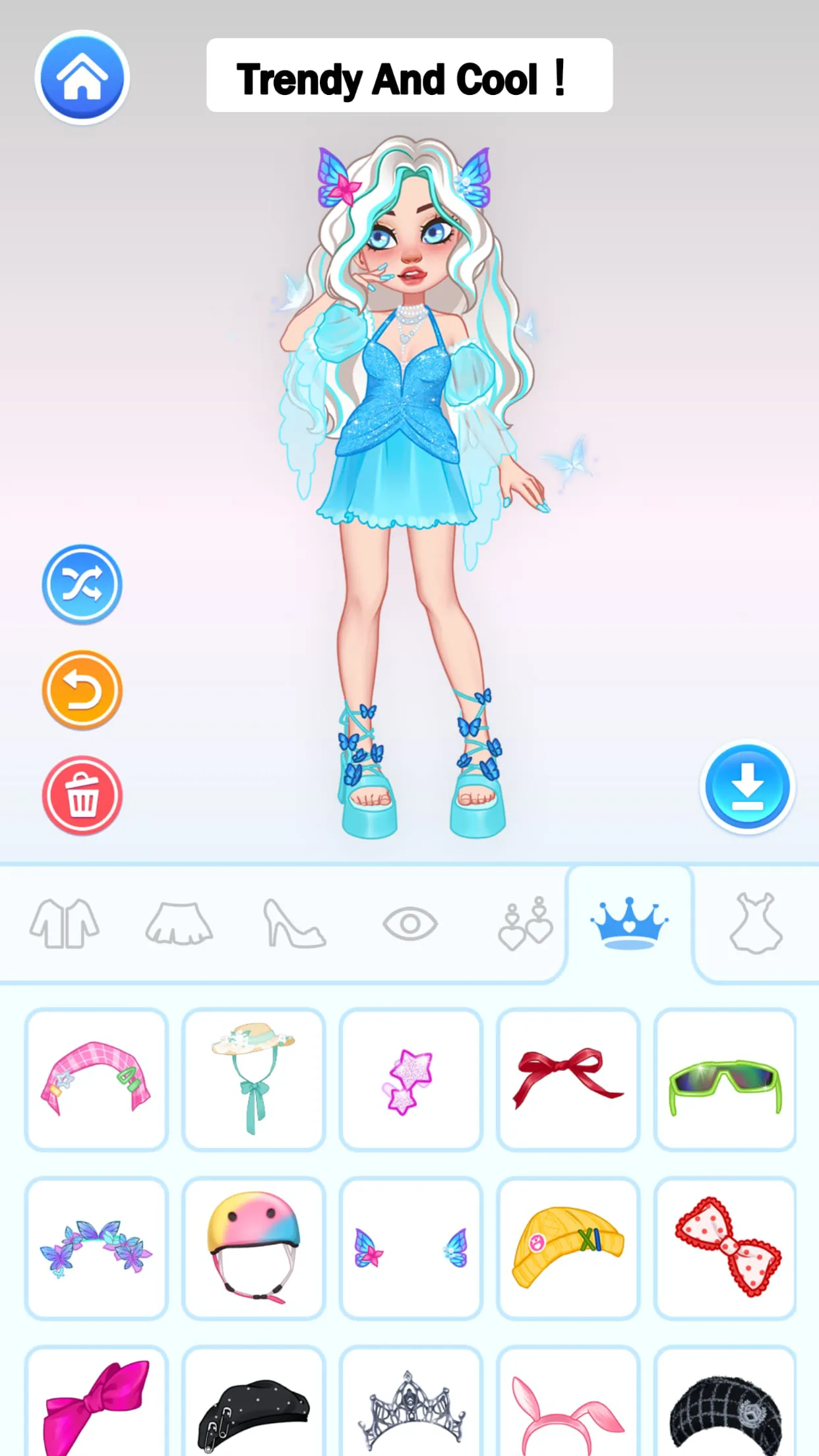
Task: Select the purple butterfly crown
Action: click(x=97, y=1248)
